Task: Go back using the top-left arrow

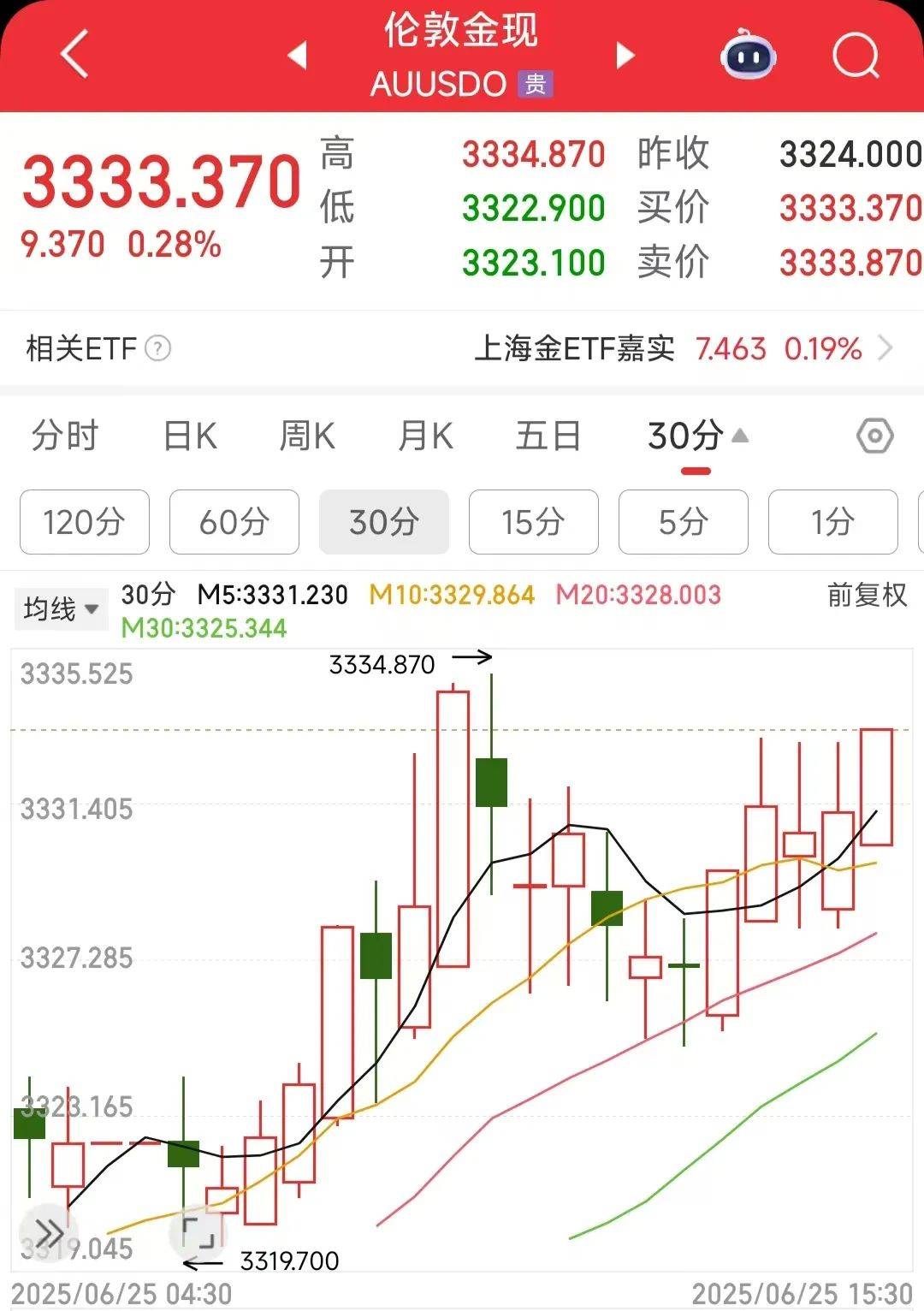Action: click(75, 55)
